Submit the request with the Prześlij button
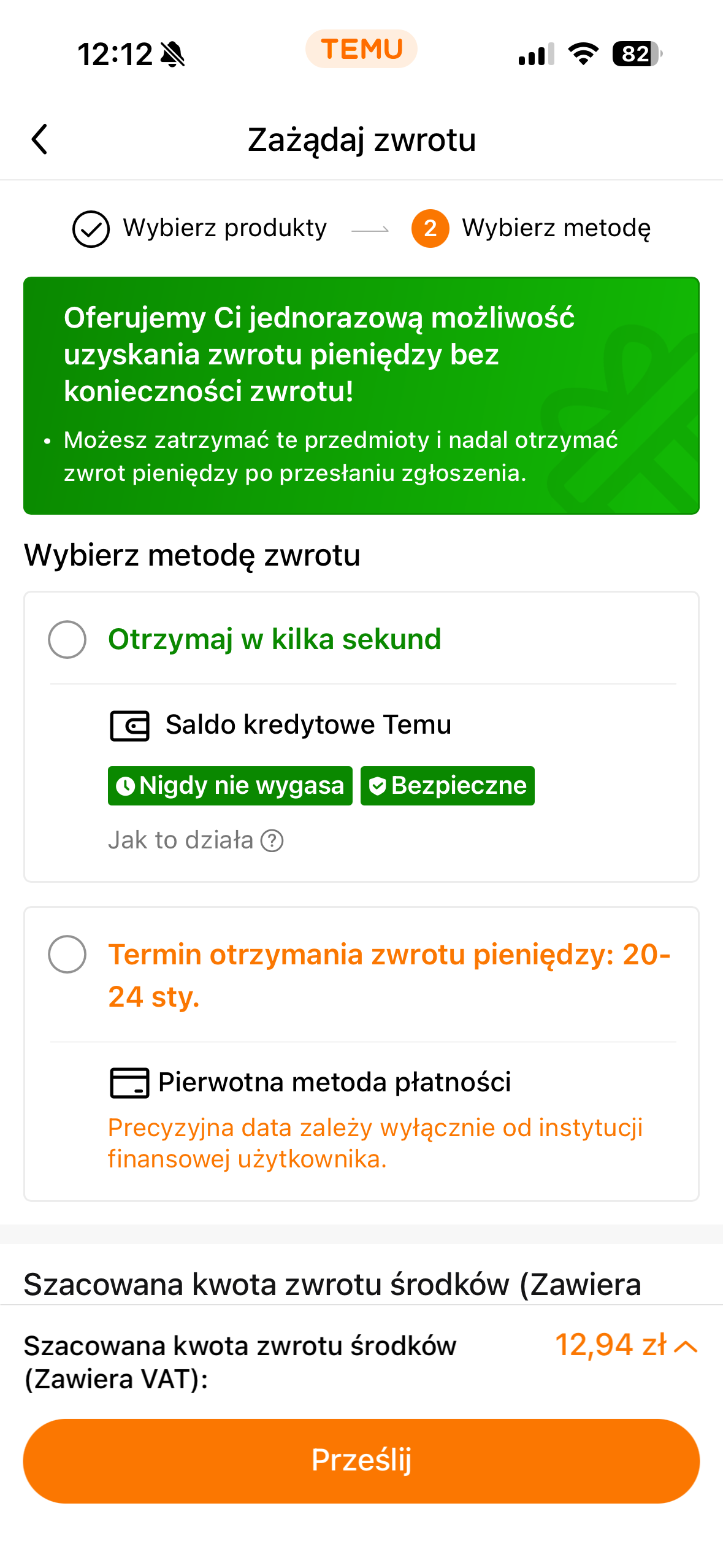The height and width of the screenshot is (1568, 723). point(361,1461)
